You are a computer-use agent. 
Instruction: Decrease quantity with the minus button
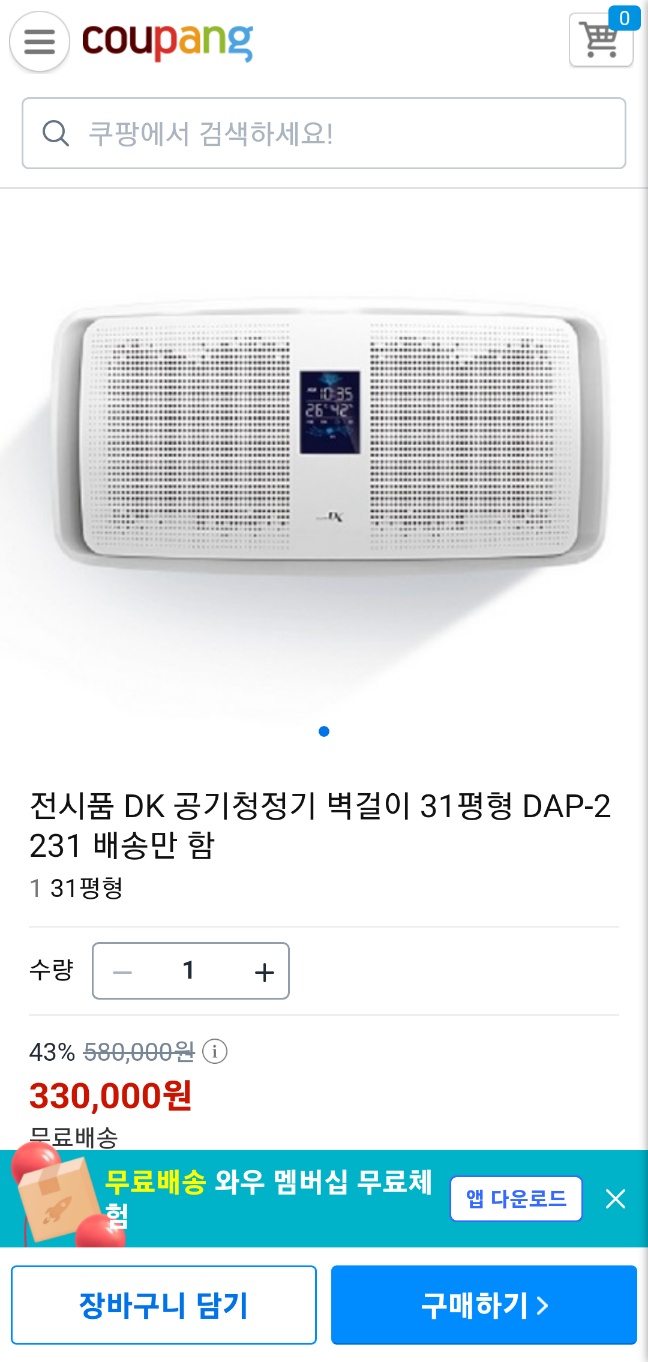pos(122,972)
